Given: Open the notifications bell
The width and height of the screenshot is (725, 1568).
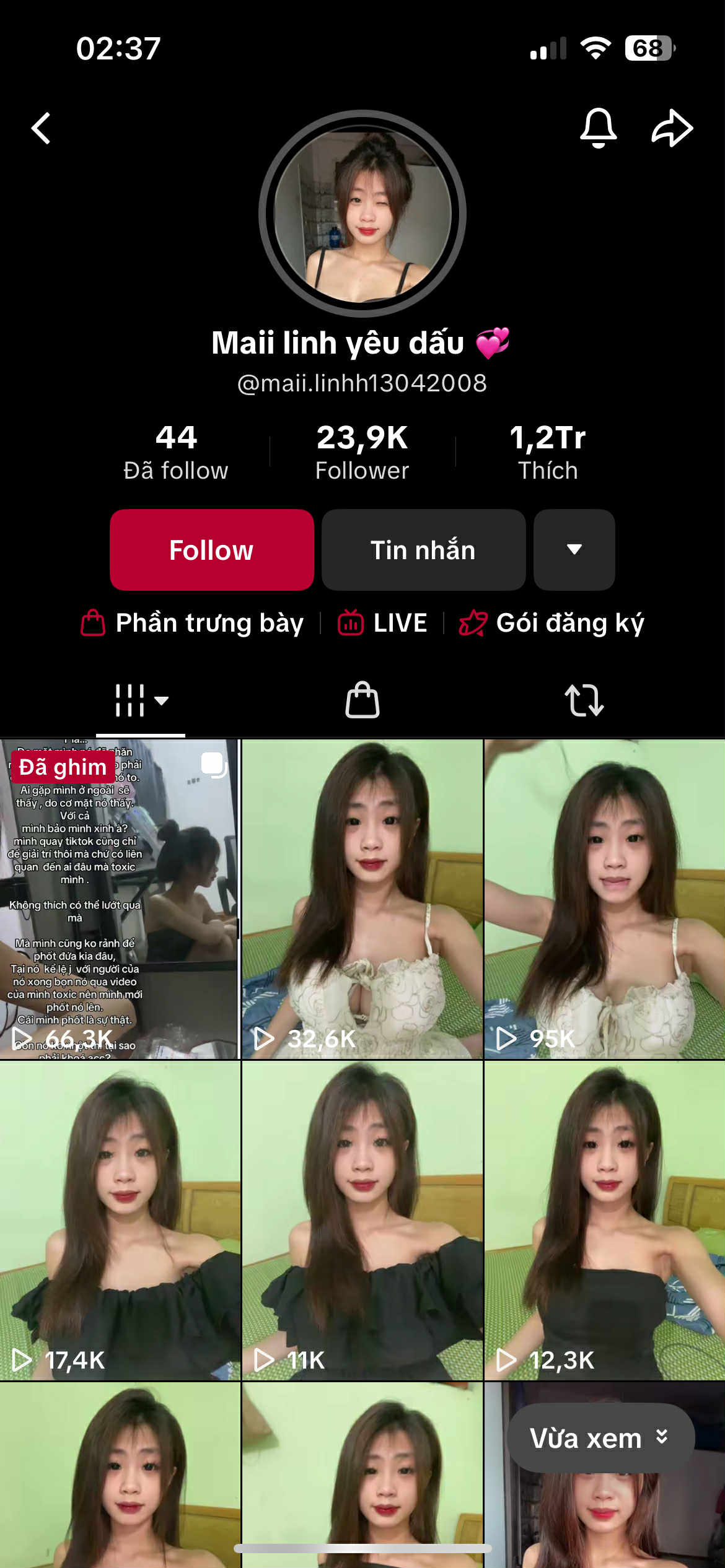Looking at the screenshot, I should (x=598, y=128).
